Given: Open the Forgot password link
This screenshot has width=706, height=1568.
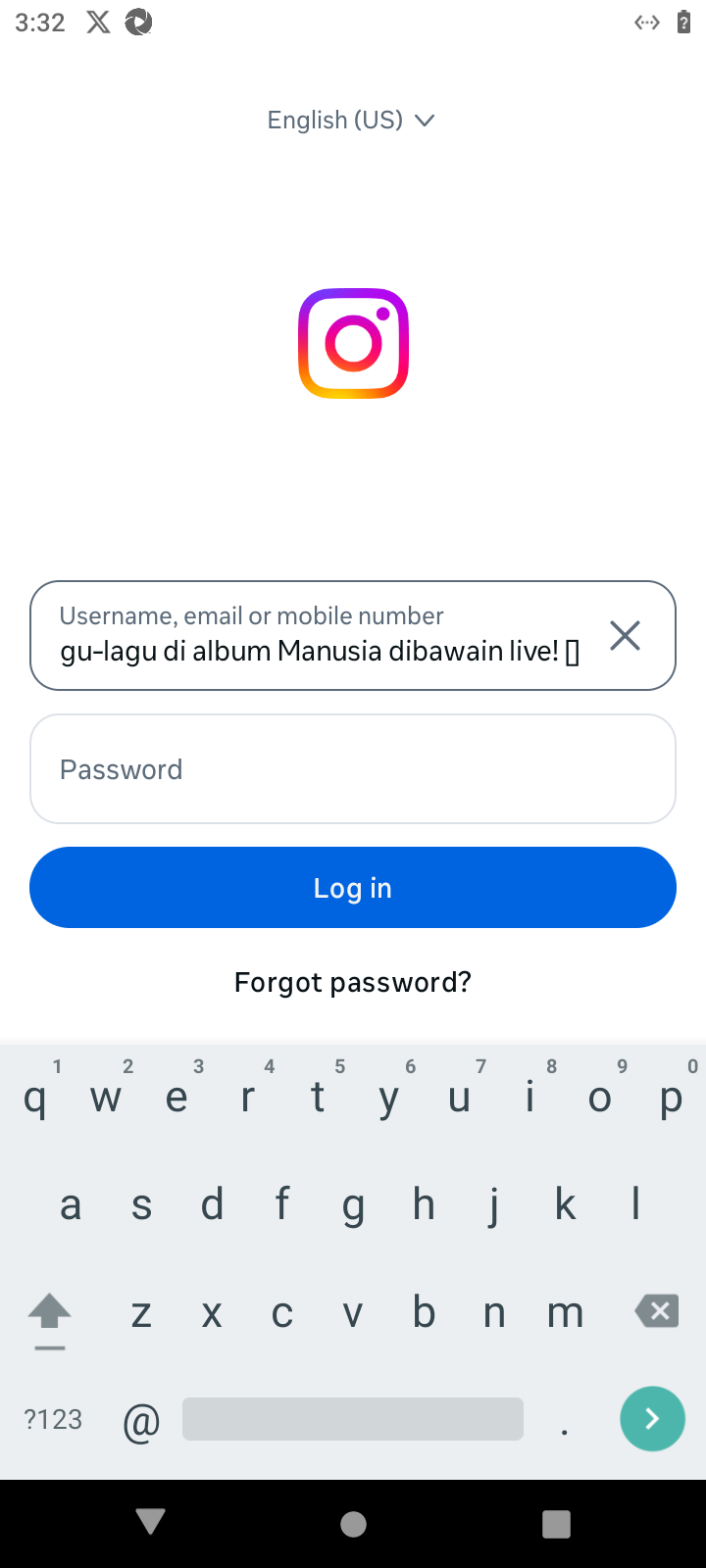Looking at the screenshot, I should click(x=353, y=982).
